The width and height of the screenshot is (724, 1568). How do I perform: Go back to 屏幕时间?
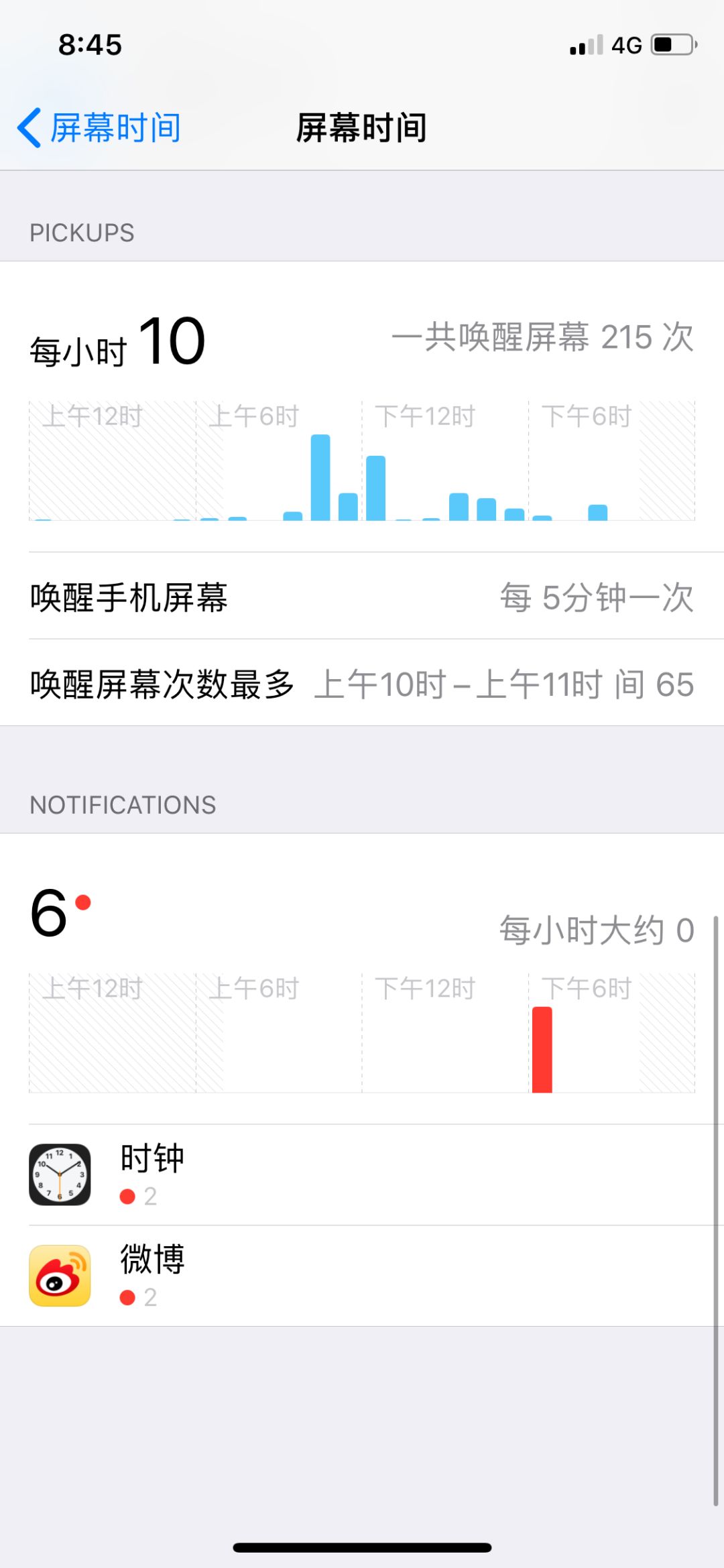tap(99, 127)
